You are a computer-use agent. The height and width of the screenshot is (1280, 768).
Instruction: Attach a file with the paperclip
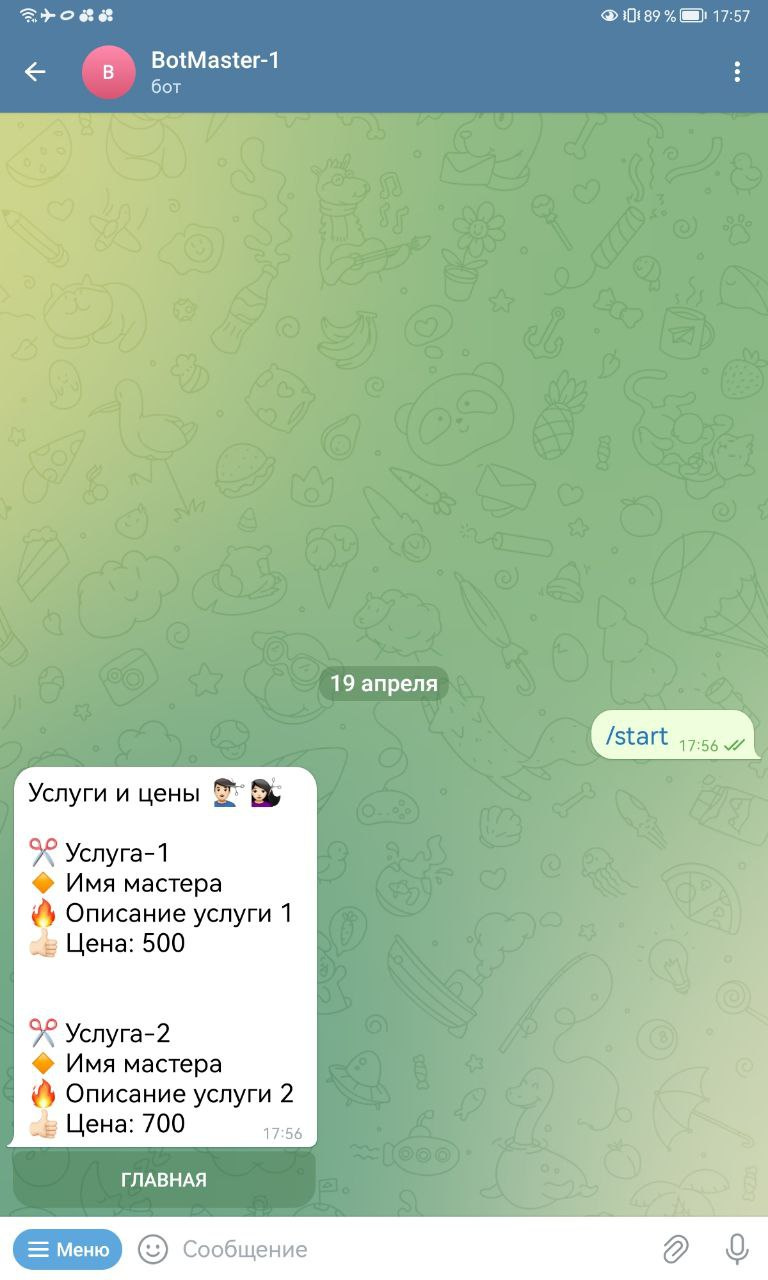(x=676, y=1249)
